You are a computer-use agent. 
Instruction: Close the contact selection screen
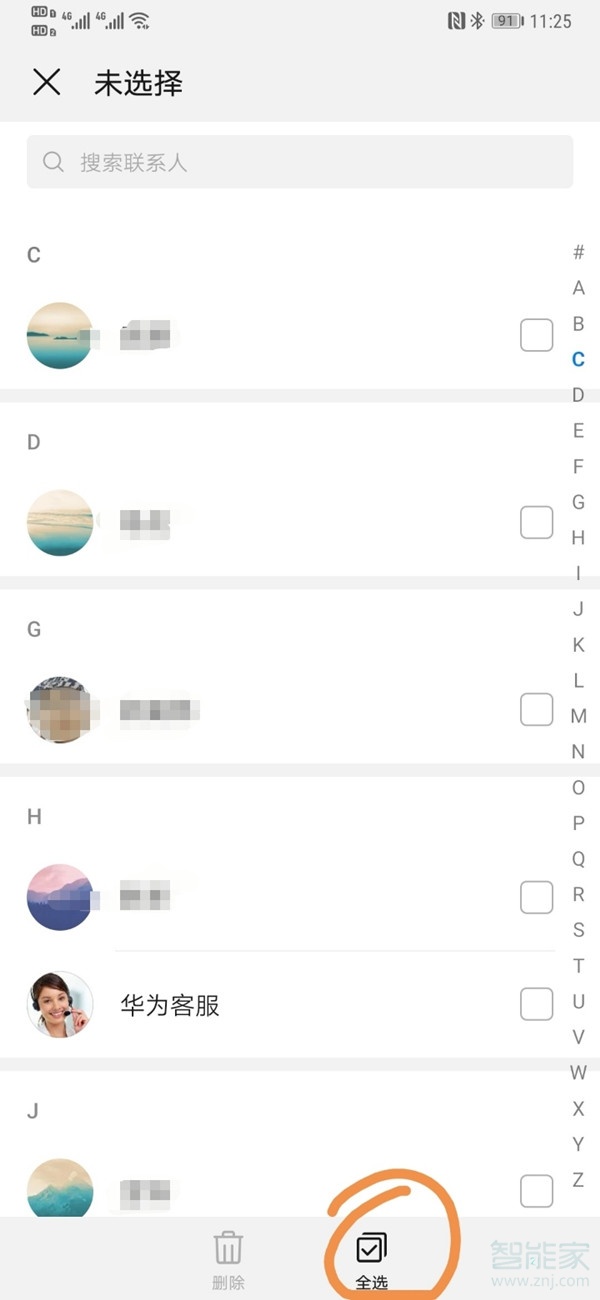pos(47,83)
